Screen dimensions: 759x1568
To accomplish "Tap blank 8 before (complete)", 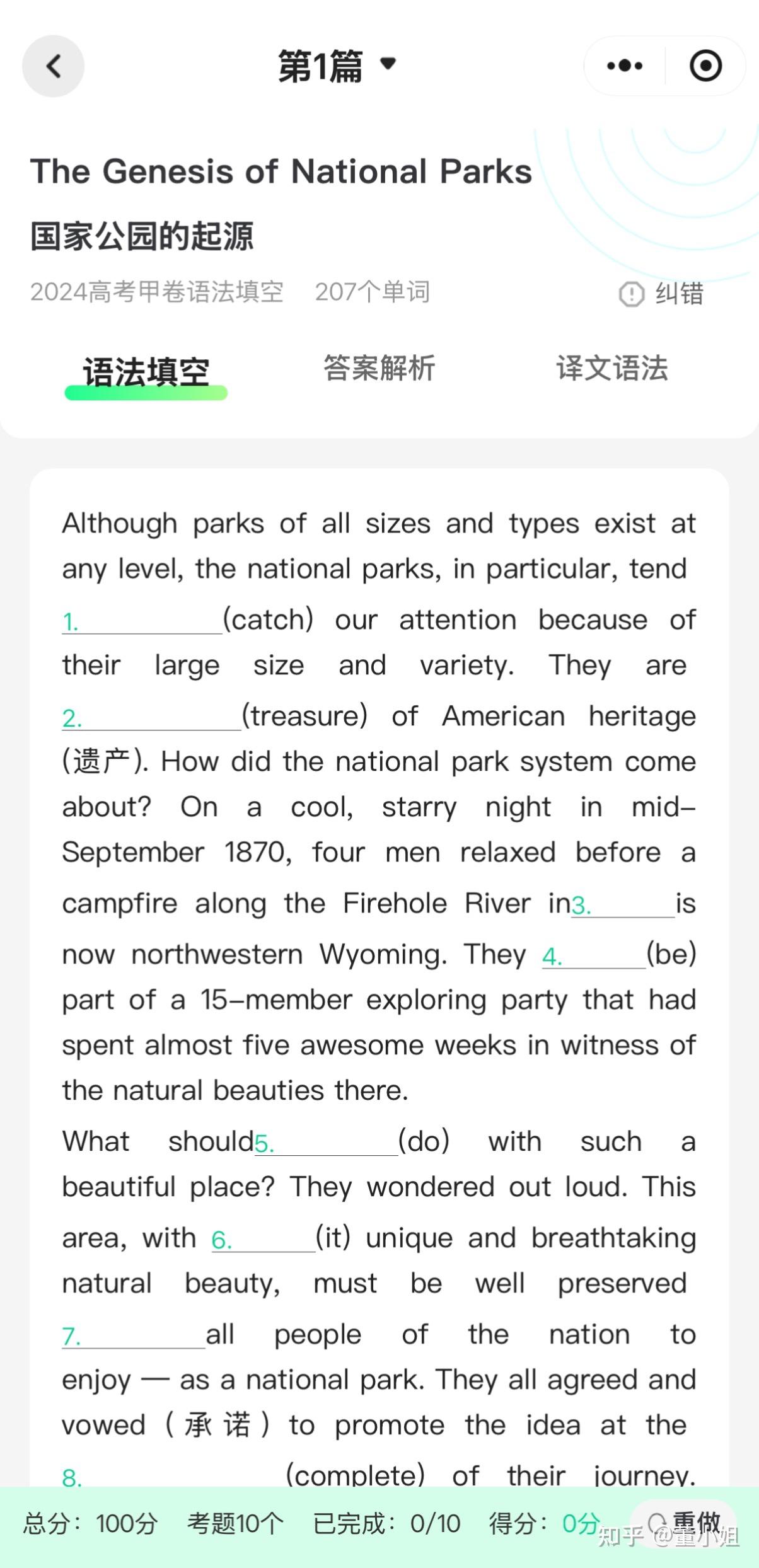I will pos(173,1475).
